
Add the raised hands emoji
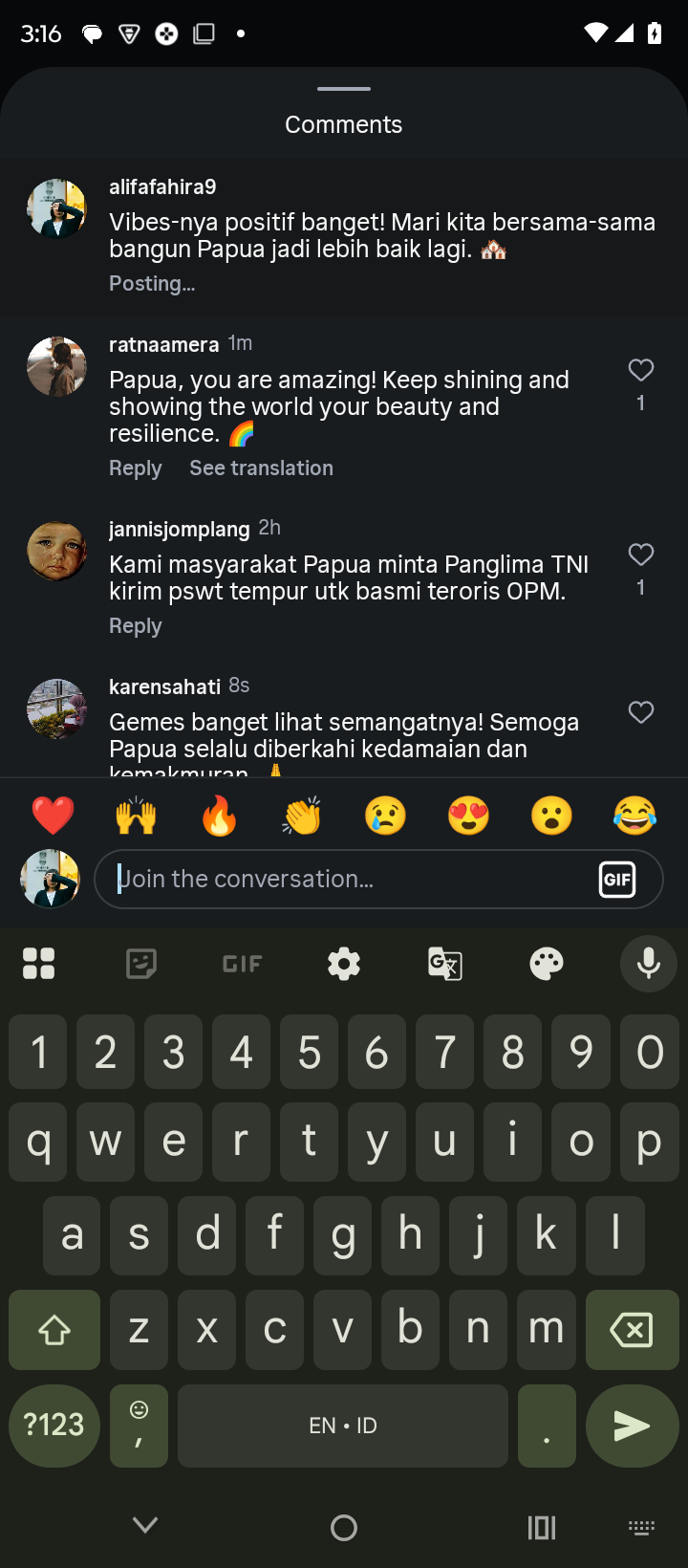coord(136,816)
